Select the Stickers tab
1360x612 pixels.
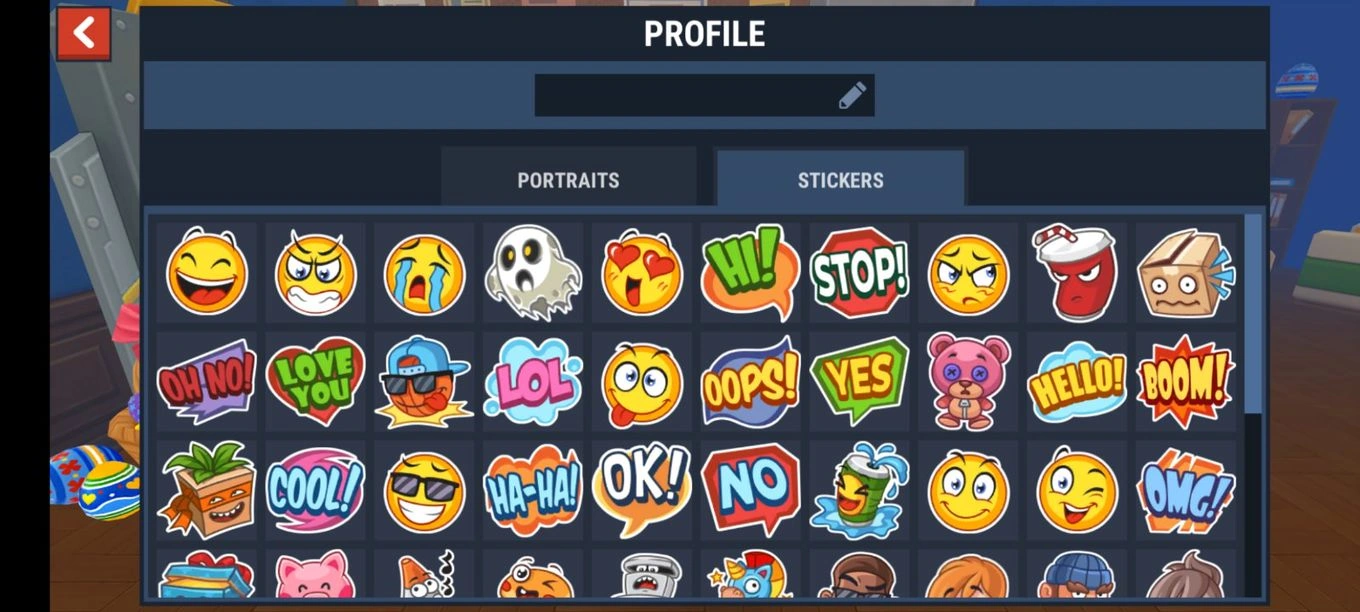pyautogui.click(x=840, y=180)
